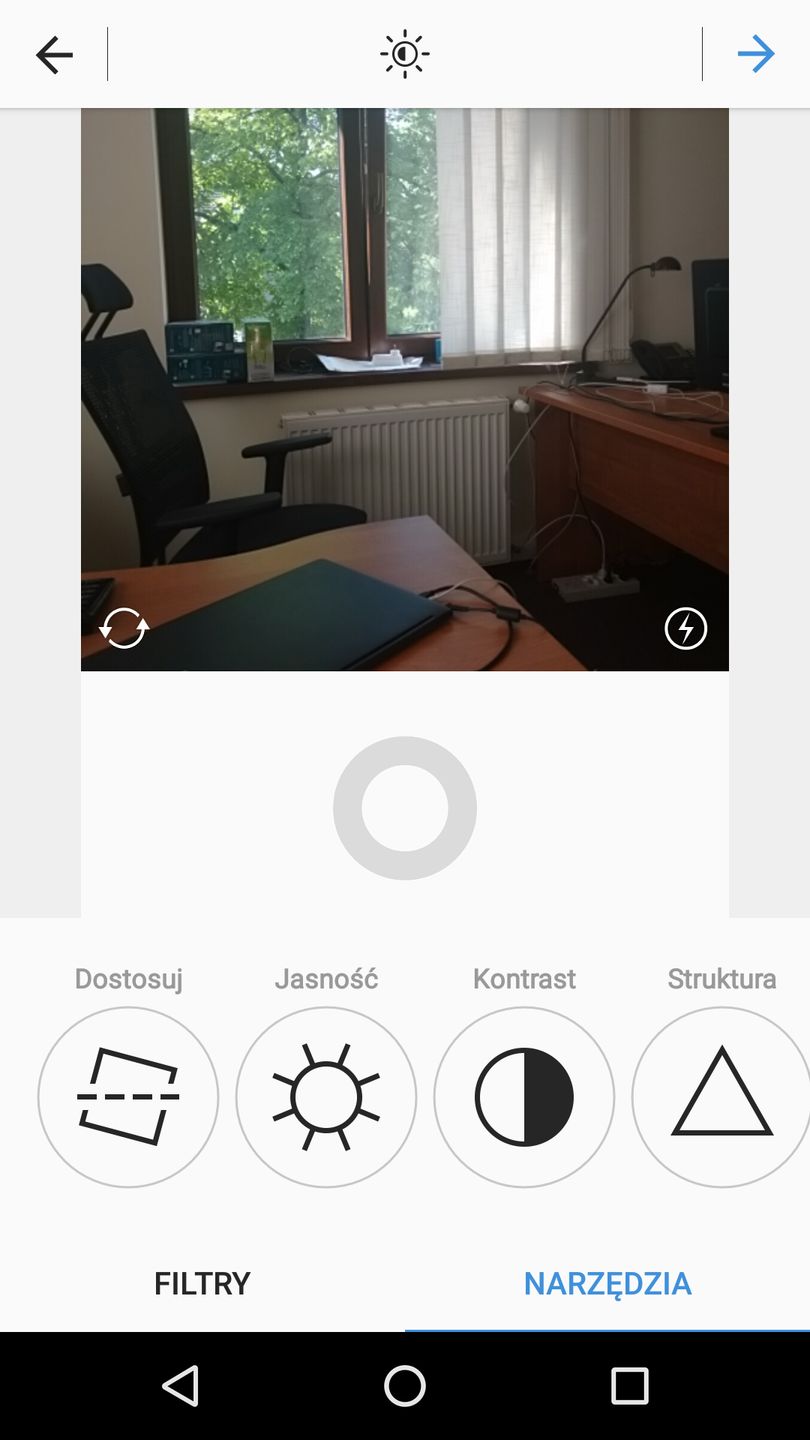Switch to the FILTRY tab
Image resolution: width=810 pixels, height=1440 pixels.
[202, 1282]
